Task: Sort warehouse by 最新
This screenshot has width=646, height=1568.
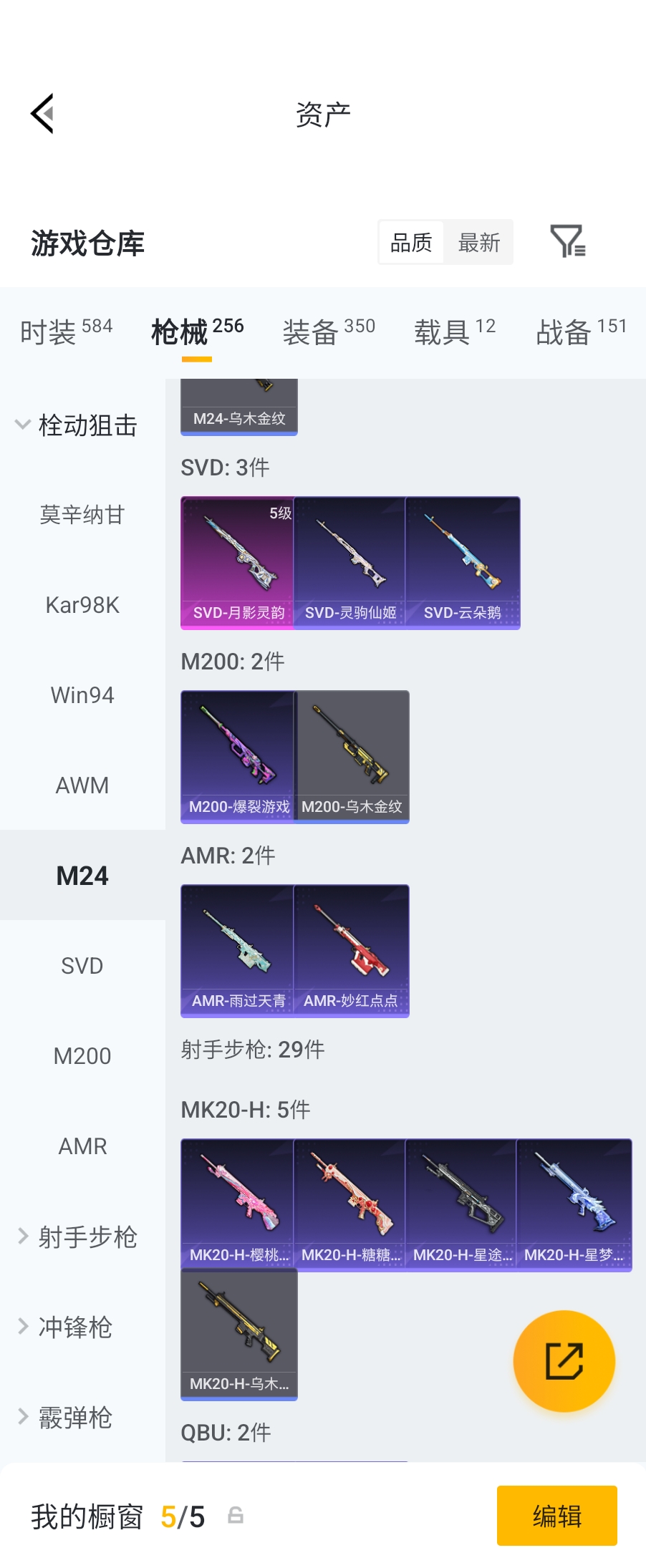Action: [479, 243]
